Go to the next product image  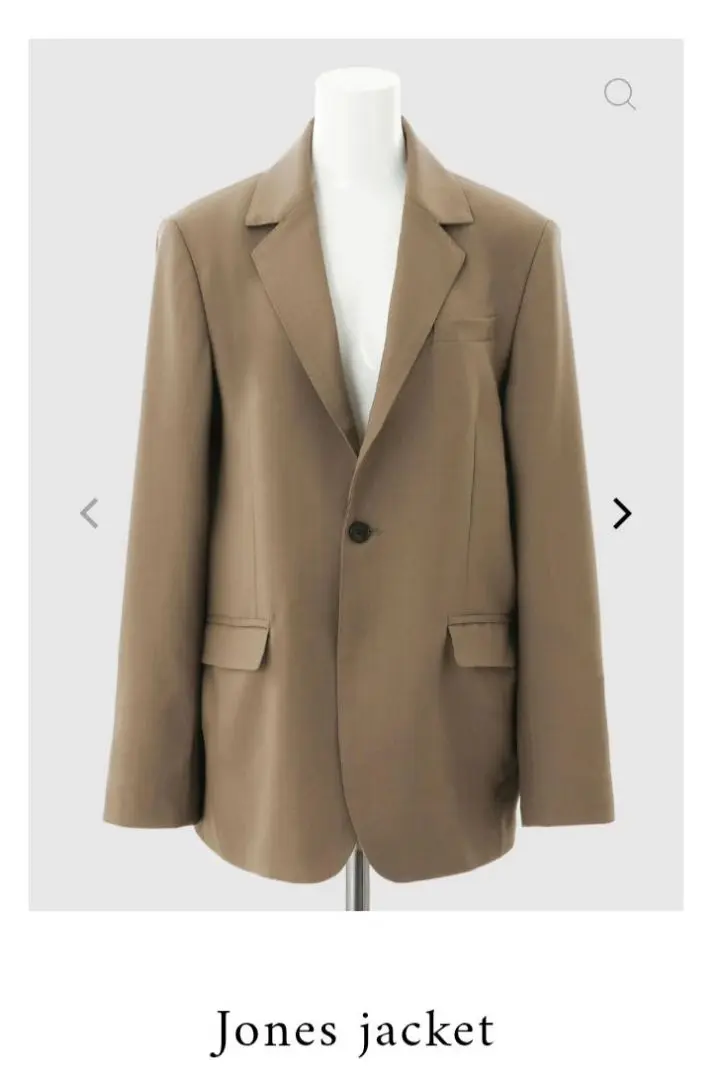pos(622,513)
